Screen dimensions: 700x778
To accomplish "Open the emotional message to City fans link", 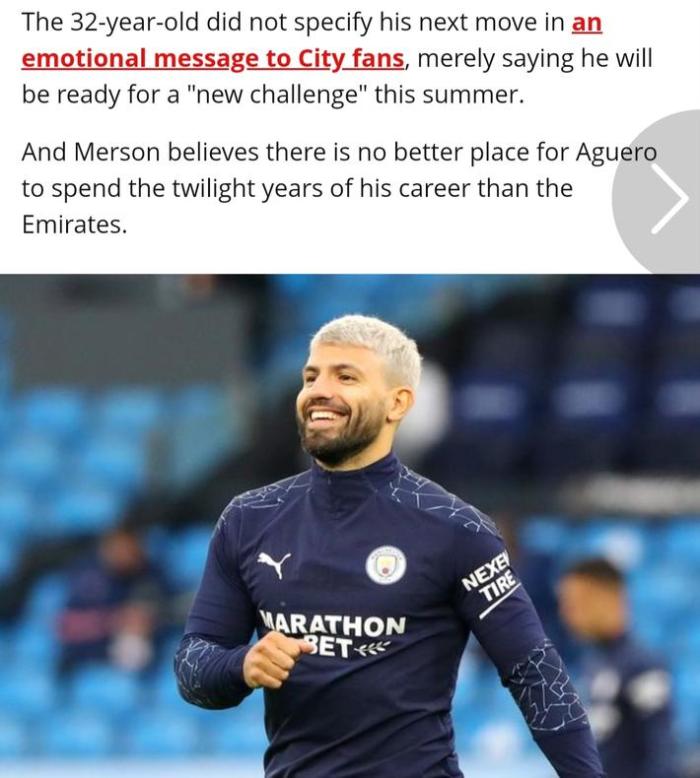I will [213, 58].
